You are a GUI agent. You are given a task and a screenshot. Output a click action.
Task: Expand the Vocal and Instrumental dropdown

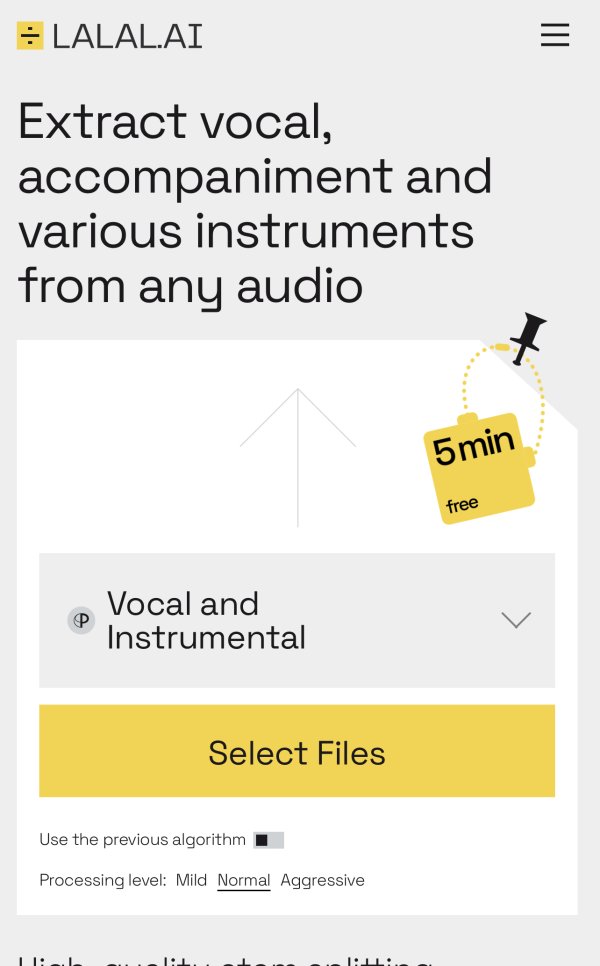[297, 620]
